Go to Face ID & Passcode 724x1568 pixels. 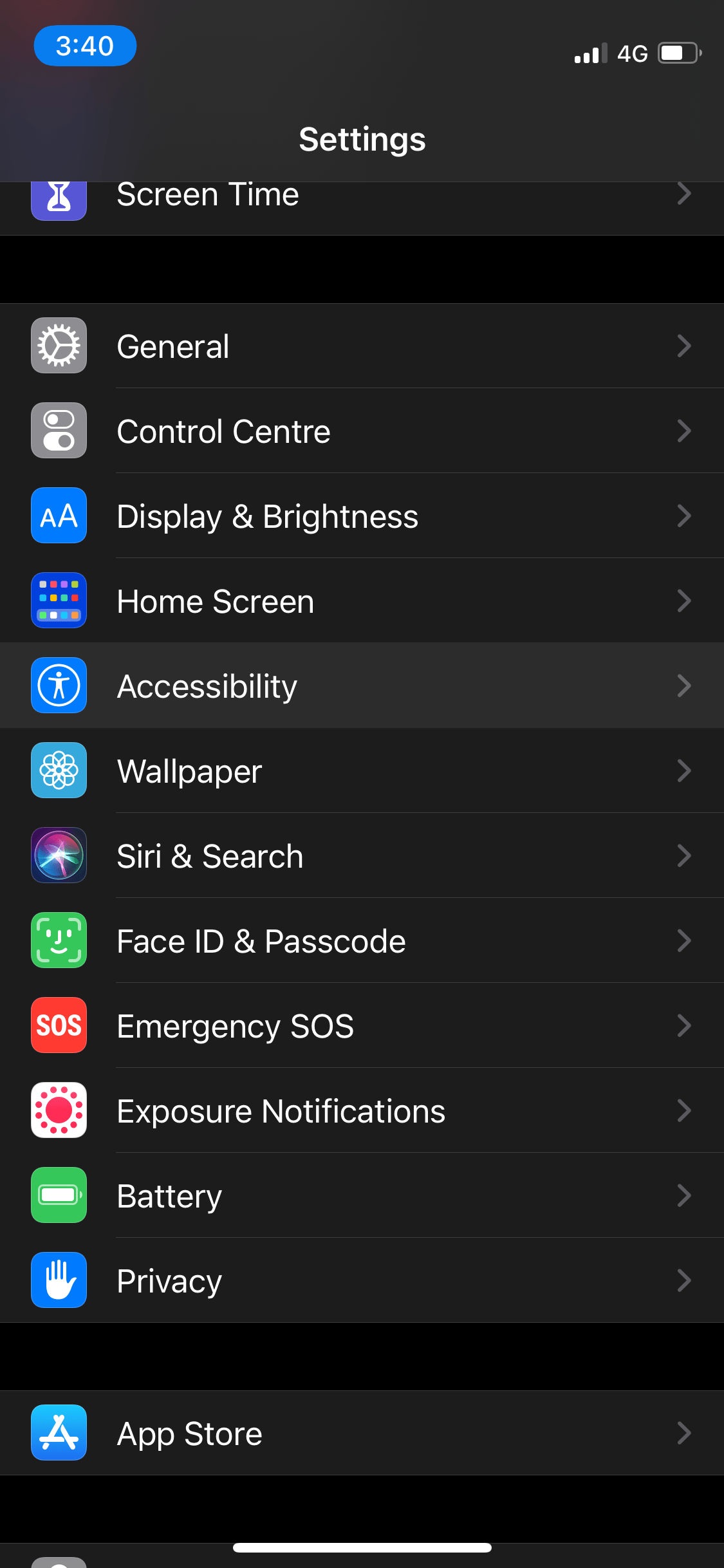pyautogui.click(x=362, y=941)
